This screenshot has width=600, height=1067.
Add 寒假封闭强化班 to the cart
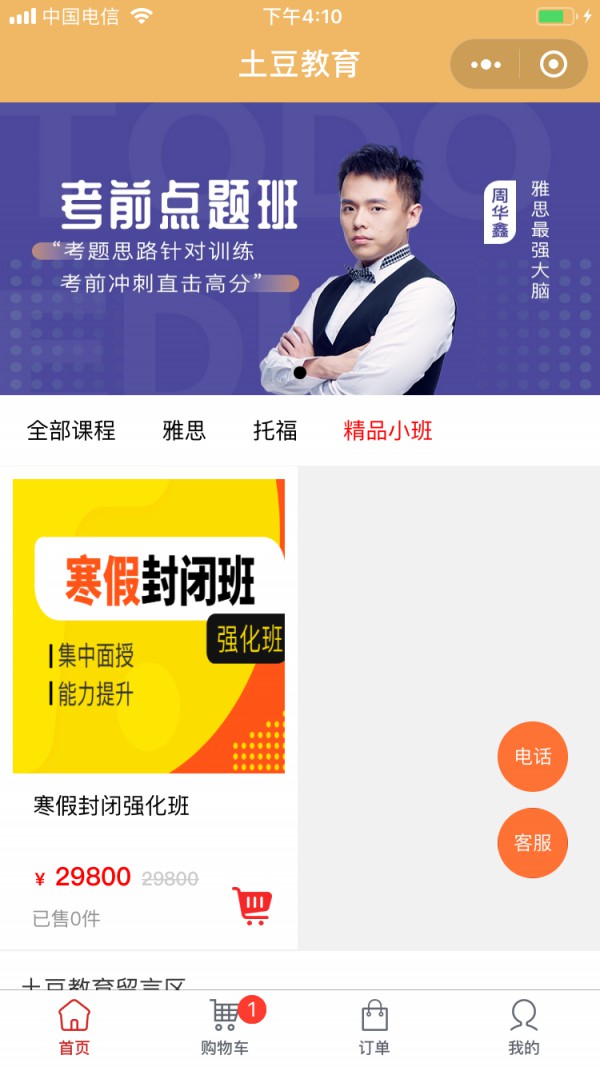[252, 906]
